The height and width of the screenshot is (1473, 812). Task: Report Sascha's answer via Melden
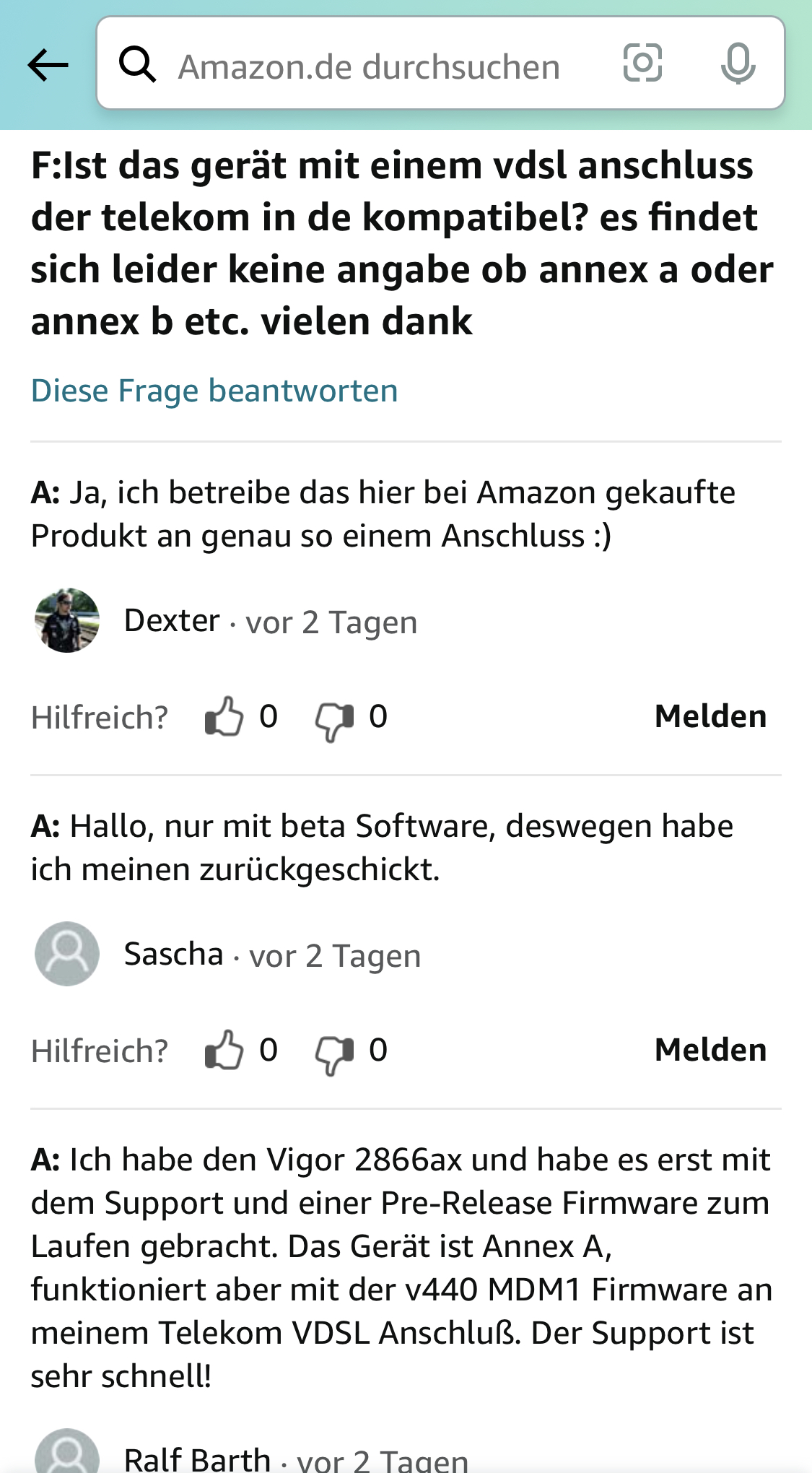[x=710, y=1050]
